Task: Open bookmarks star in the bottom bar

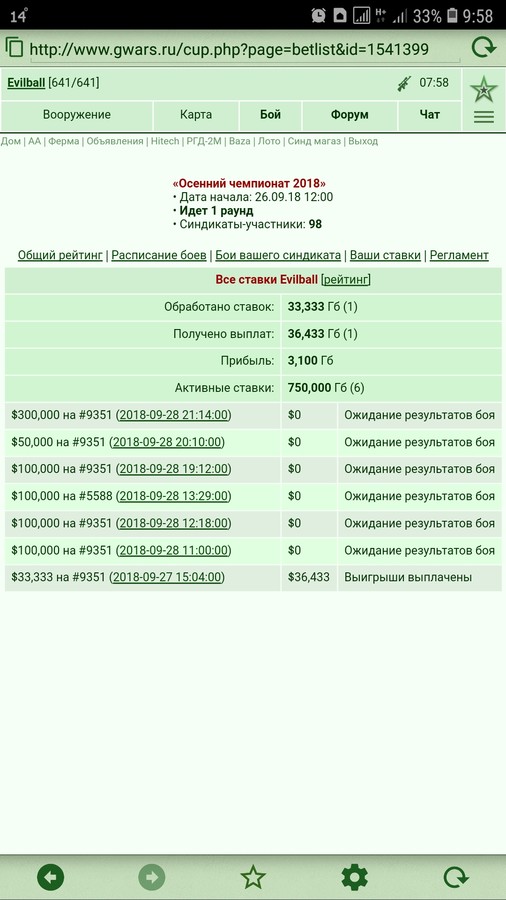Action: [253, 878]
